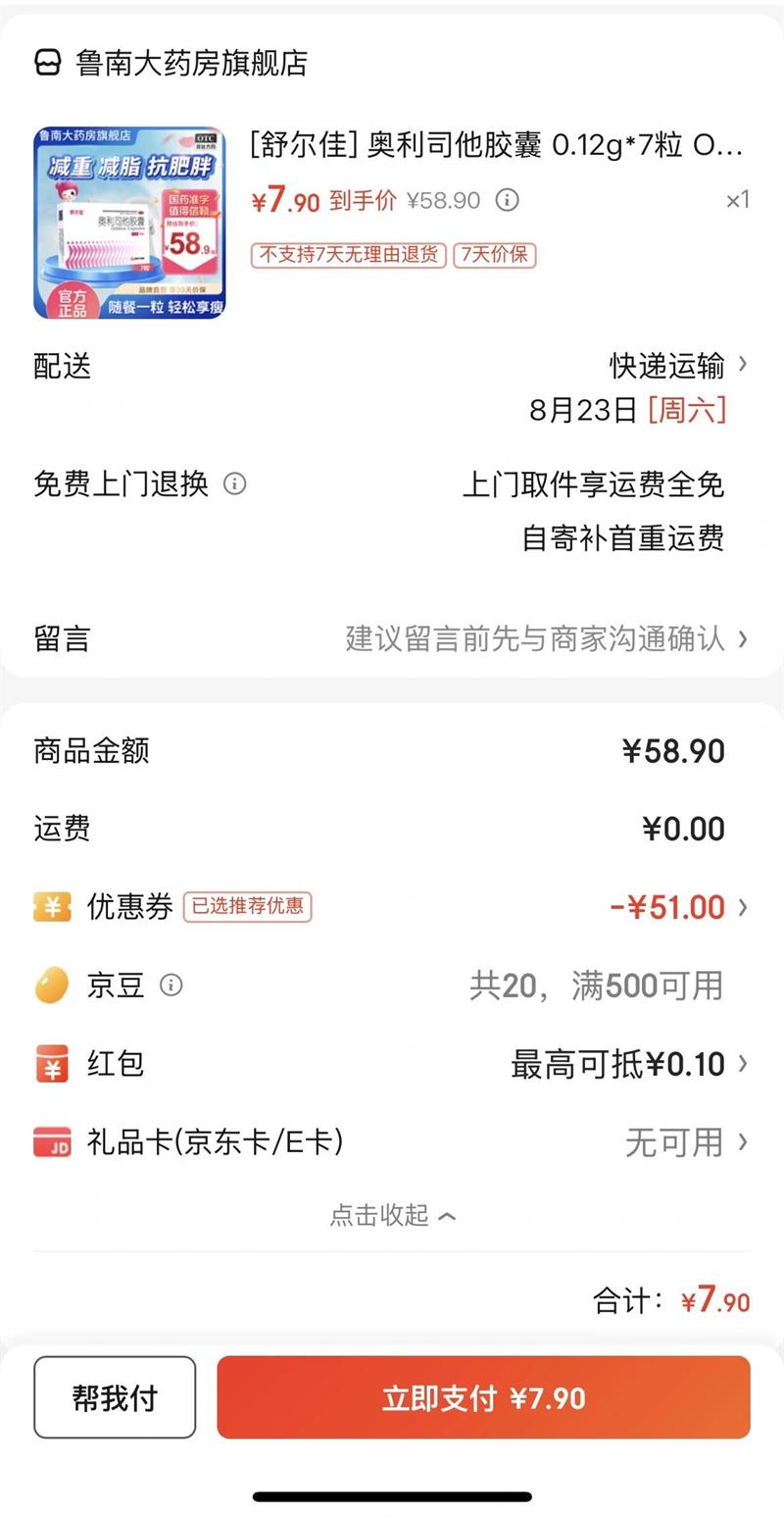Tap the 帮我付 button

click(115, 1397)
